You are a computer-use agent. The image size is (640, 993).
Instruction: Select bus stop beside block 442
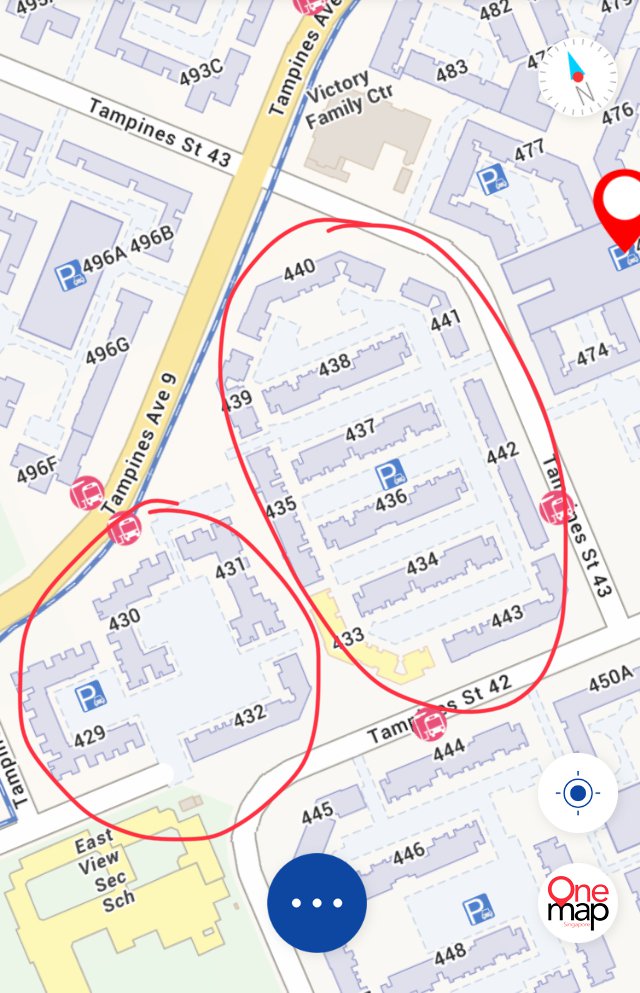pos(556,508)
